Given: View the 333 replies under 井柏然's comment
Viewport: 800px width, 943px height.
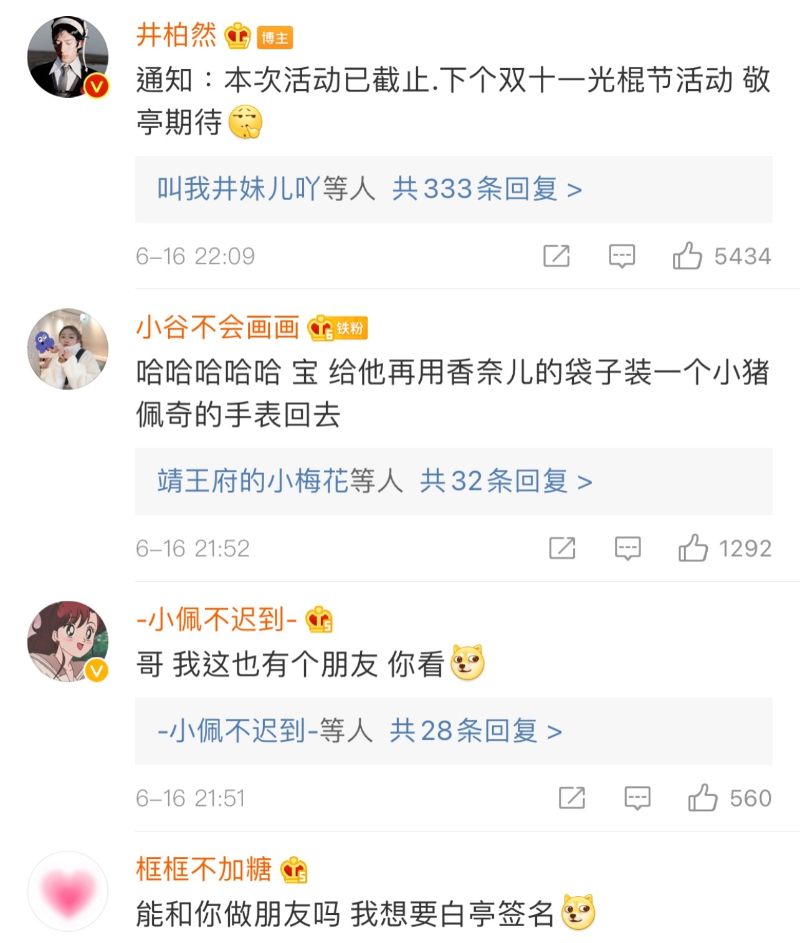Looking at the screenshot, I should pos(487,189).
